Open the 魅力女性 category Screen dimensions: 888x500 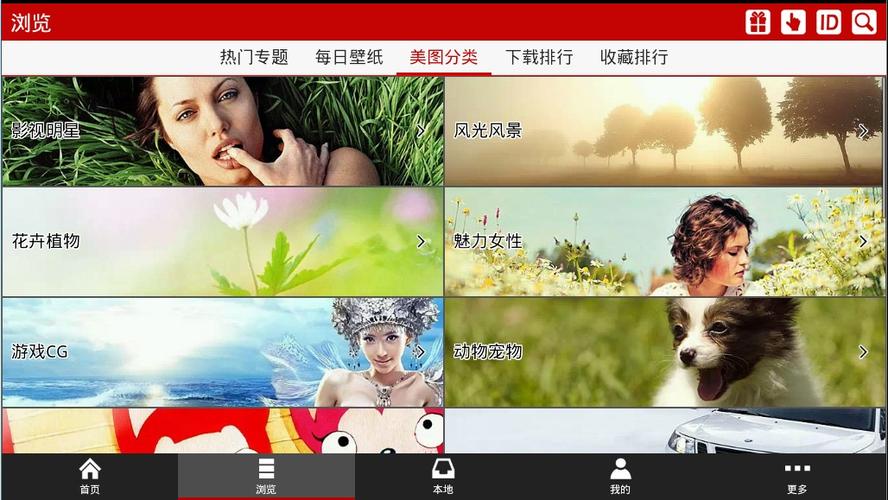[665, 241]
